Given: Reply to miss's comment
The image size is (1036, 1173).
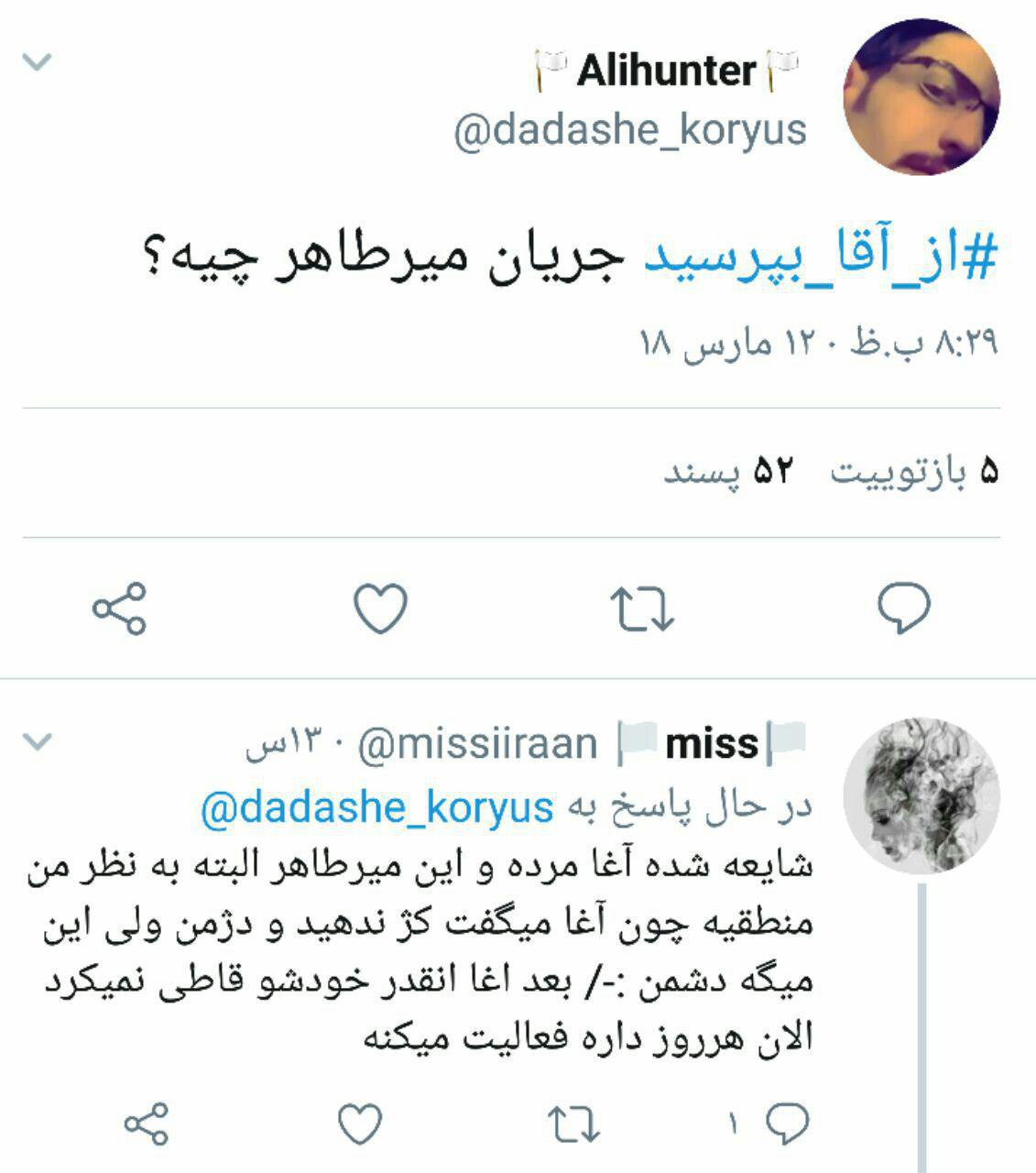Looking at the screenshot, I should 787,1122.
